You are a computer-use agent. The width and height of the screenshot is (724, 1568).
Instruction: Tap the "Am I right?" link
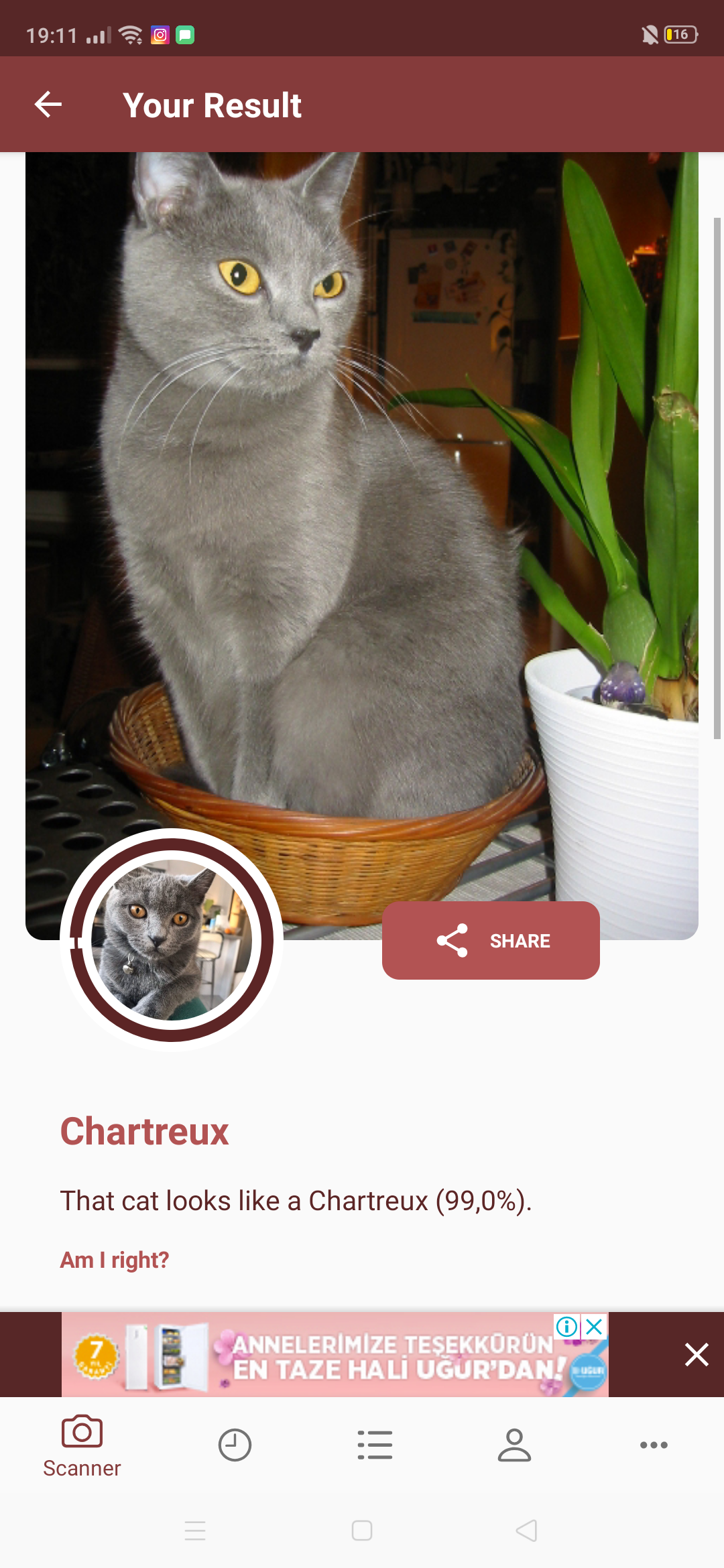pos(115,1260)
